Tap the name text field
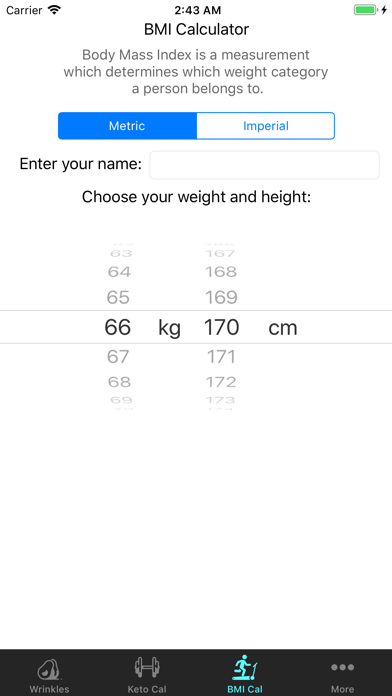 point(265,165)
